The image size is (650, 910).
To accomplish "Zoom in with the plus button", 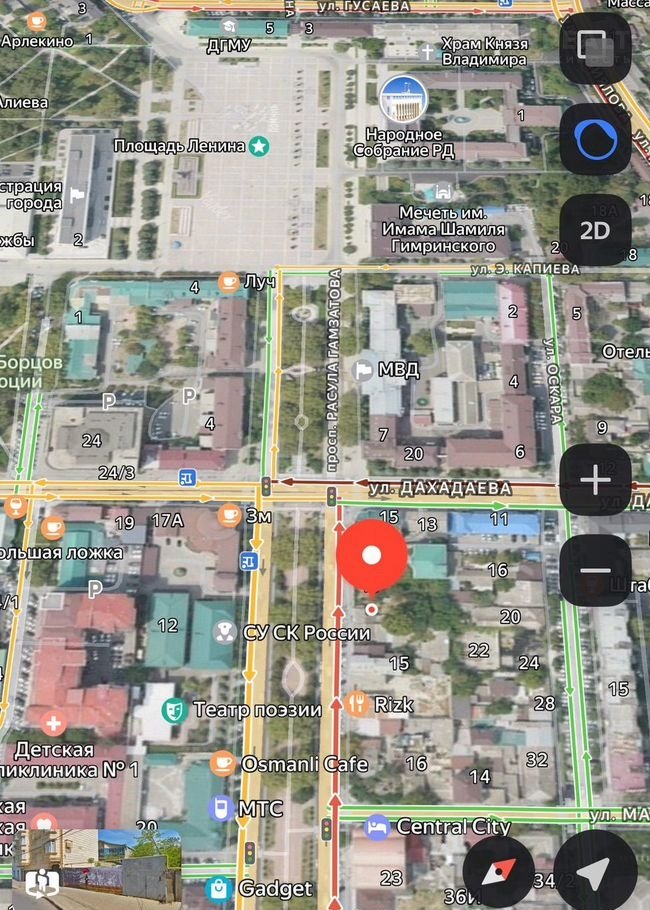I will [595, 480].
